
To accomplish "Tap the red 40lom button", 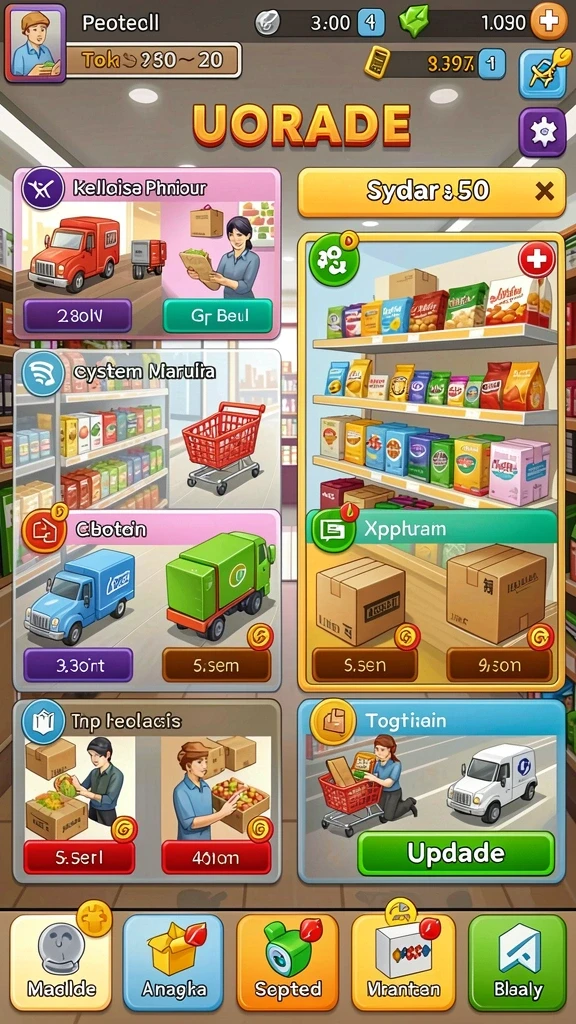I will click(x=216, y=857).
